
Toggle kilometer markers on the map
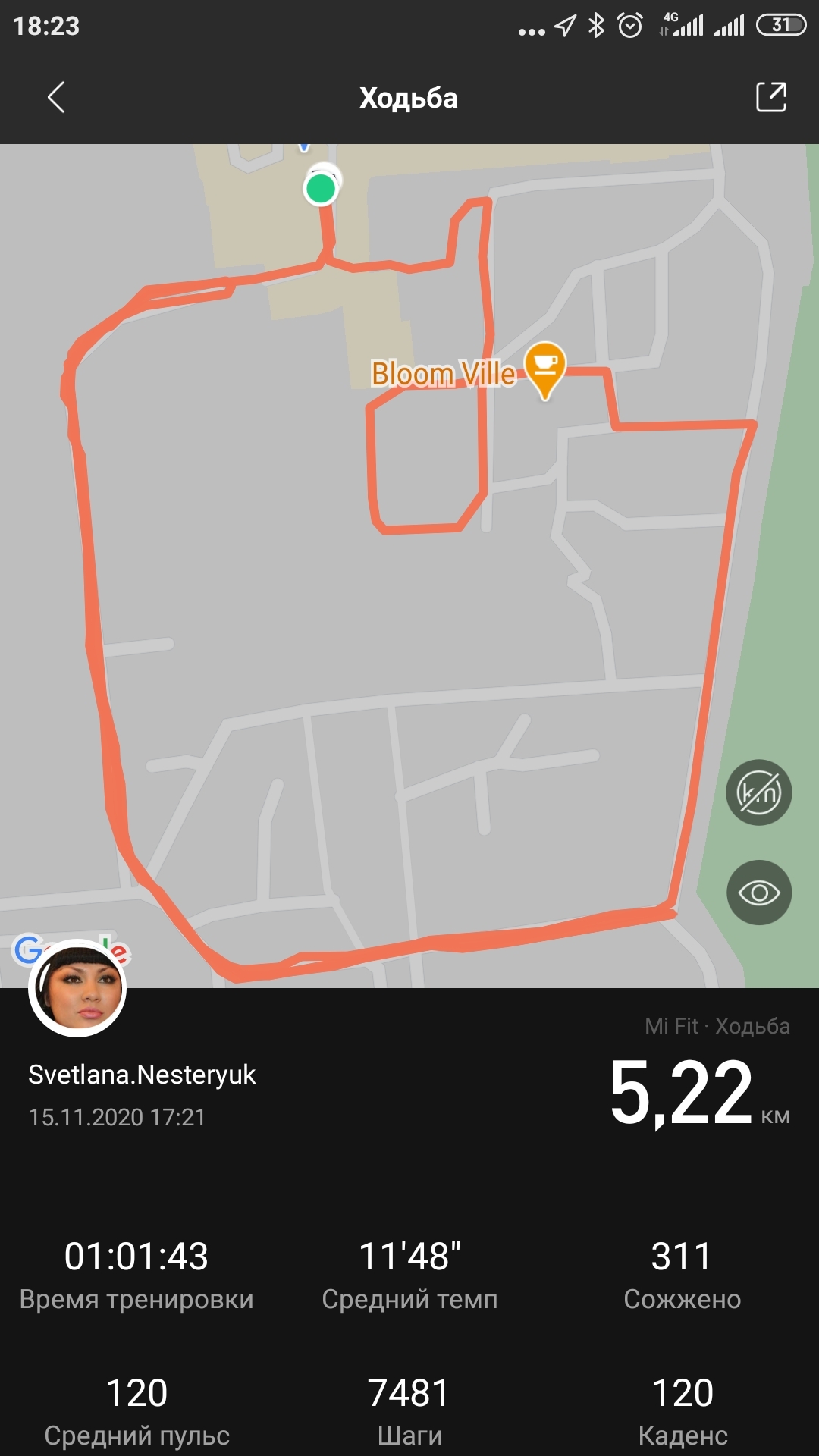[x=758, y=792]
